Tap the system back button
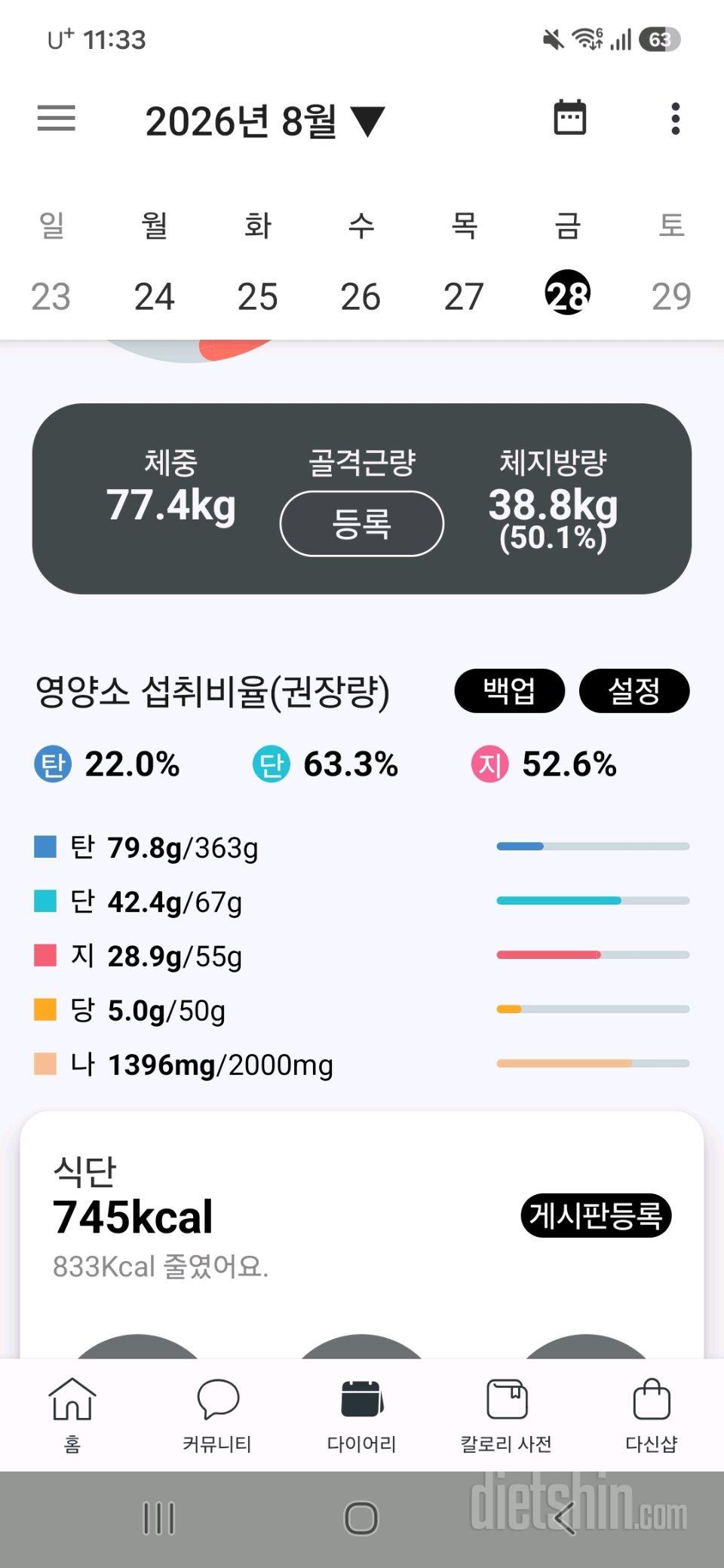Viewport: 724px width, 1568px height. [566, 1517]
